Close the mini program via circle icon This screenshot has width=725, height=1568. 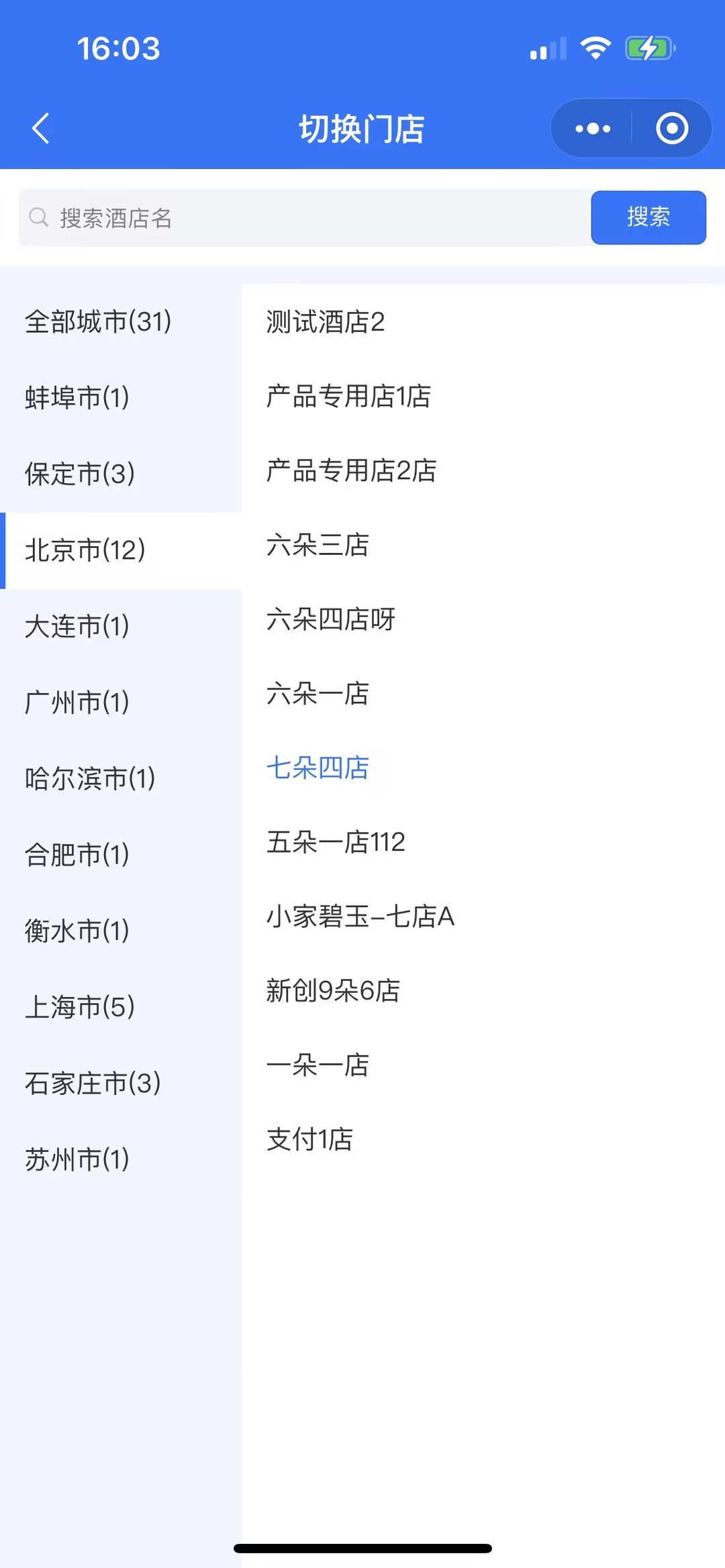click(x=672, y=128)
